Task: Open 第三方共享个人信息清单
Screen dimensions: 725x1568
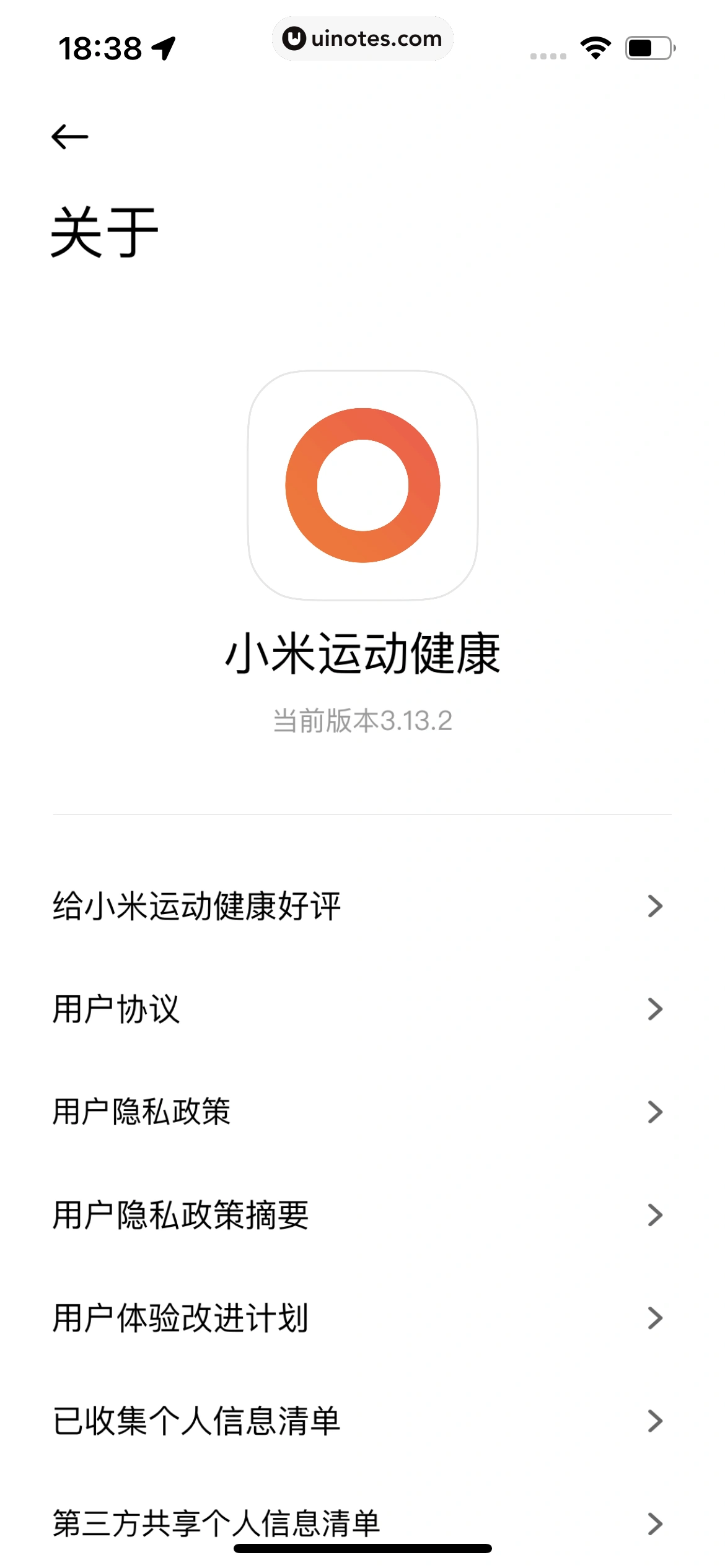Action: point(362,1521)
